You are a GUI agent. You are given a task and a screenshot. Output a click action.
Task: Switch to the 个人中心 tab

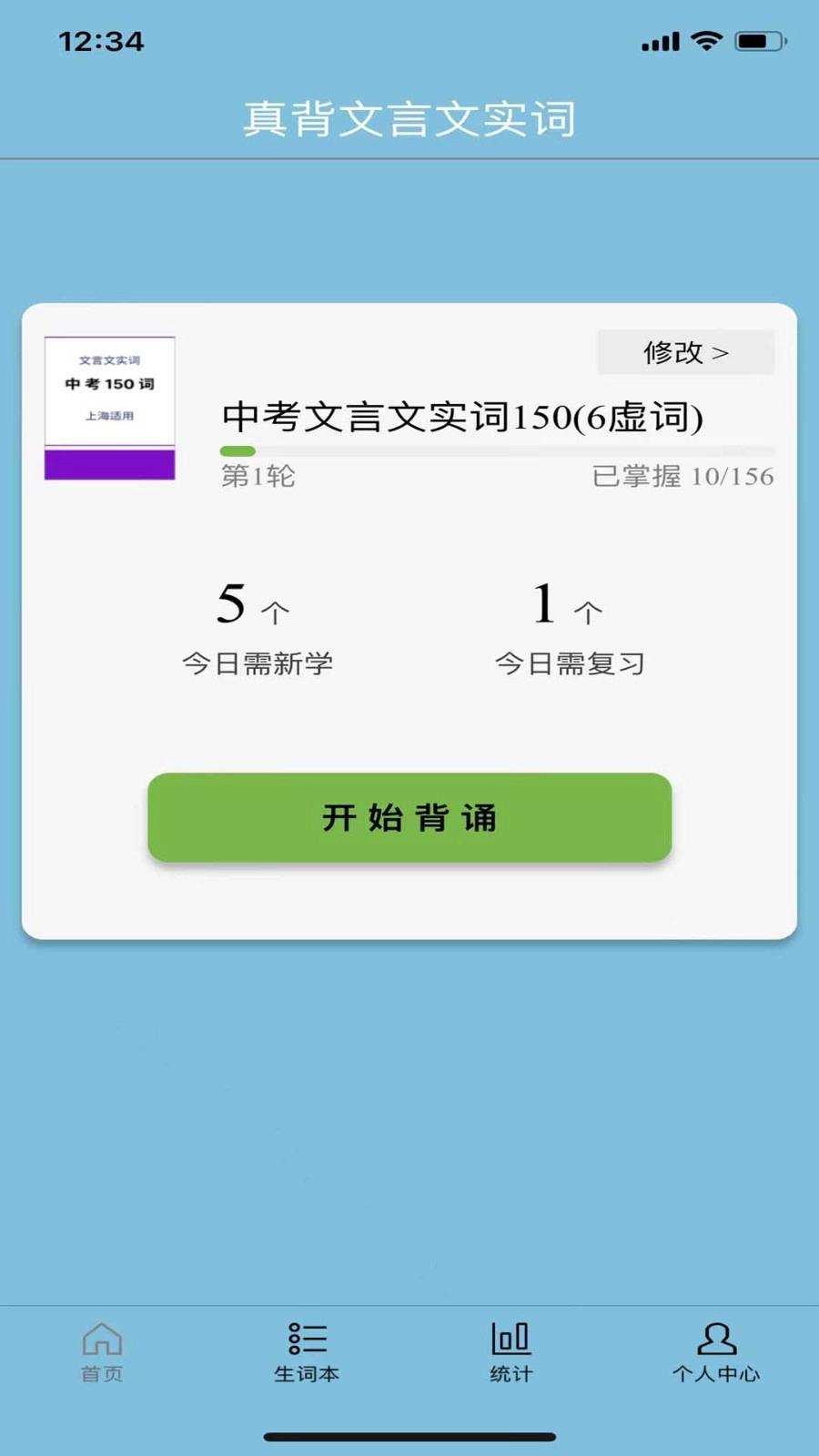[717, 1356]
